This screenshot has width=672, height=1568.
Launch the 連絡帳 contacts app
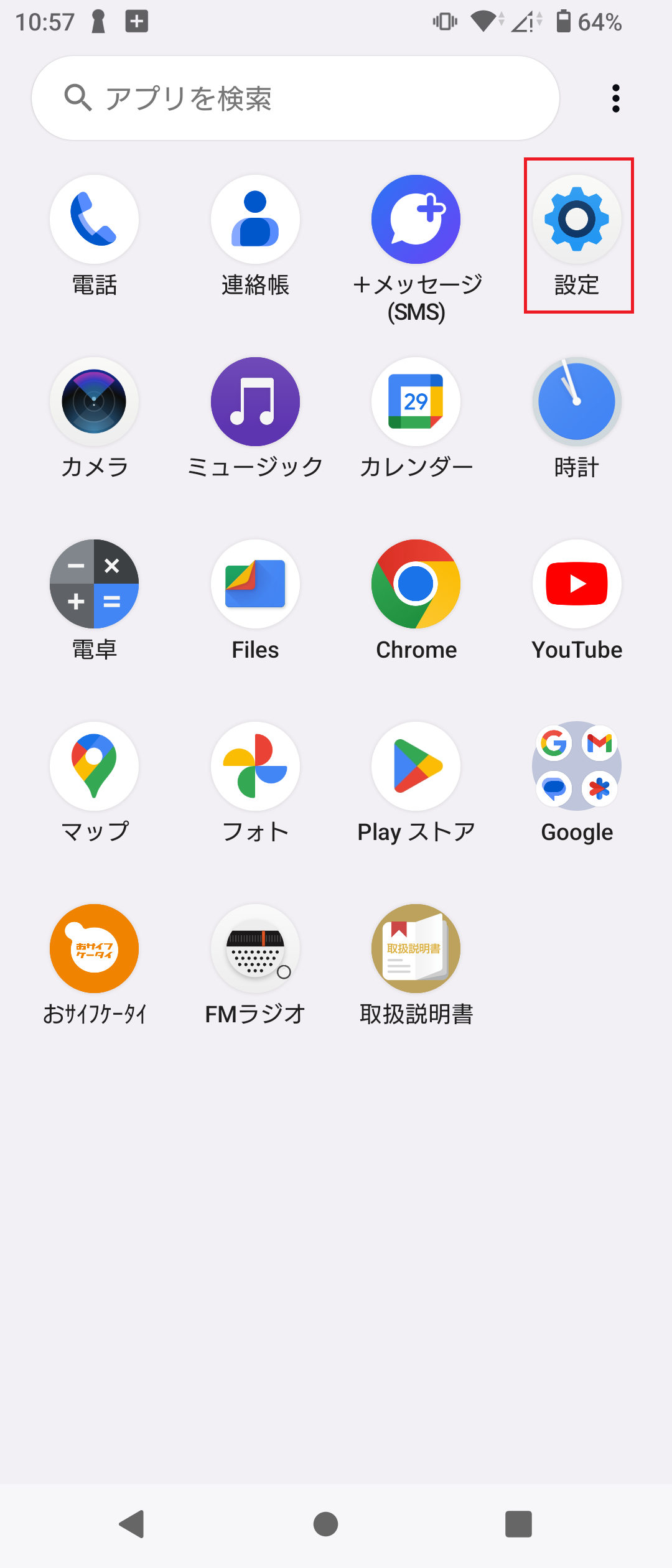coord(254,219)
